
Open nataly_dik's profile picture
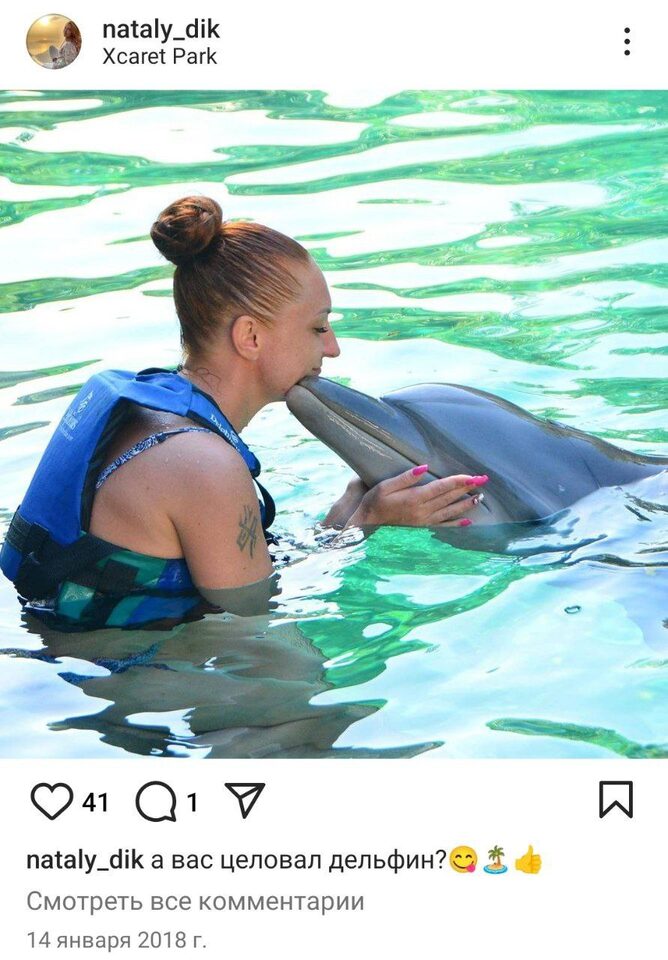pos(53,42)
